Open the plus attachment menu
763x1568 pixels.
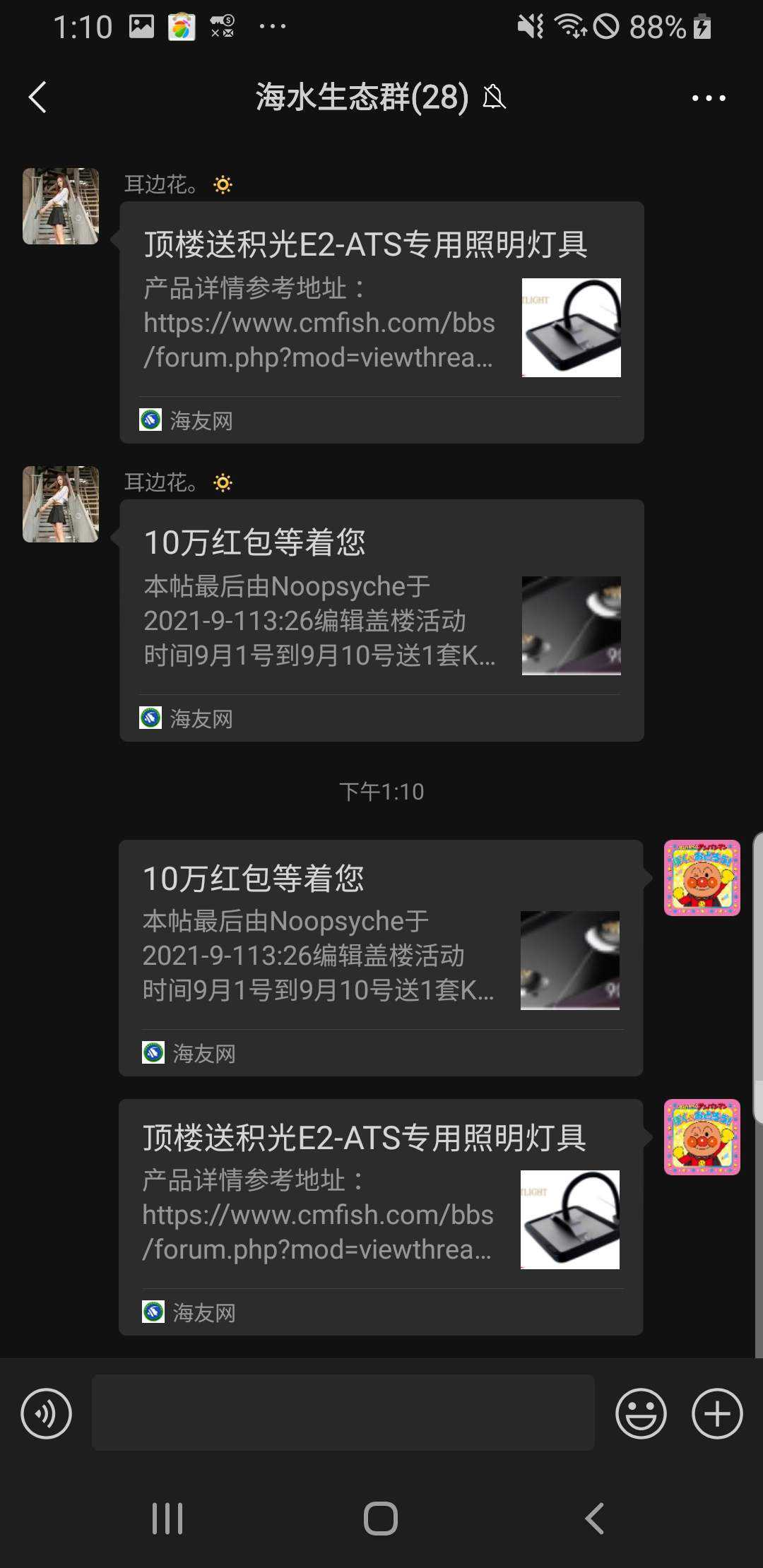716,1413
